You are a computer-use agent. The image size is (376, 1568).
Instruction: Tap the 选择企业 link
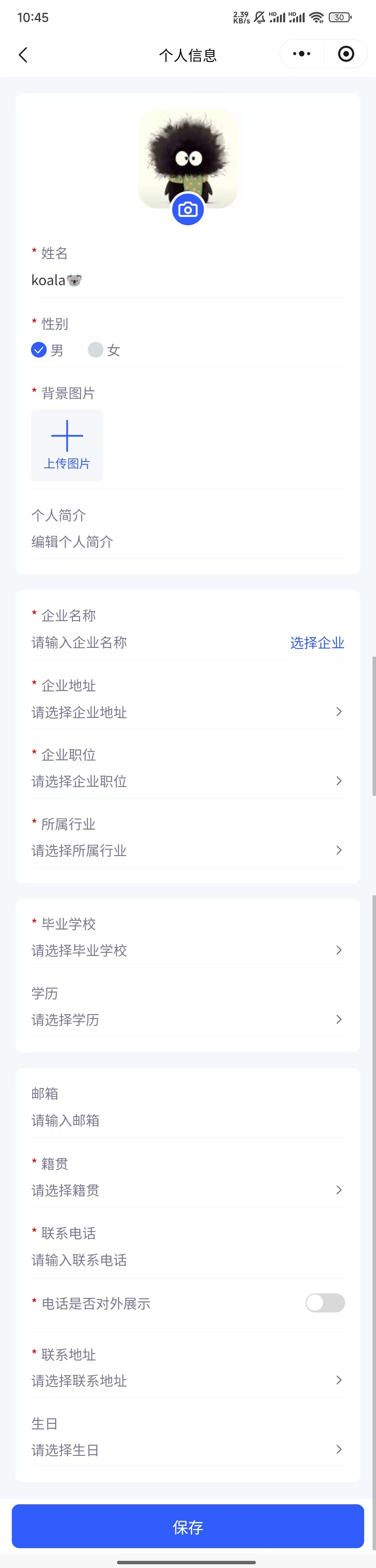(317, 643)
